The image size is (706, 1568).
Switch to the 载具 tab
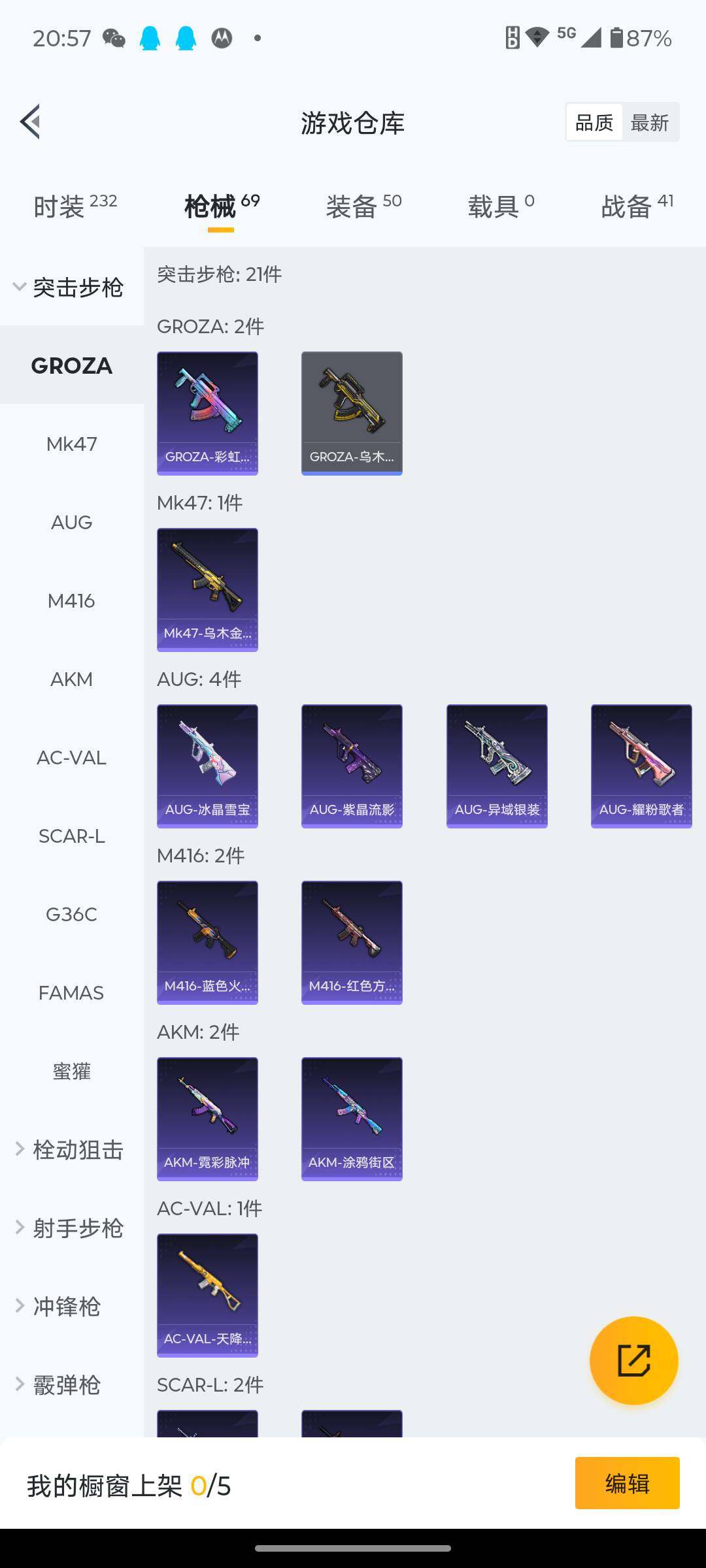point(501,206)
